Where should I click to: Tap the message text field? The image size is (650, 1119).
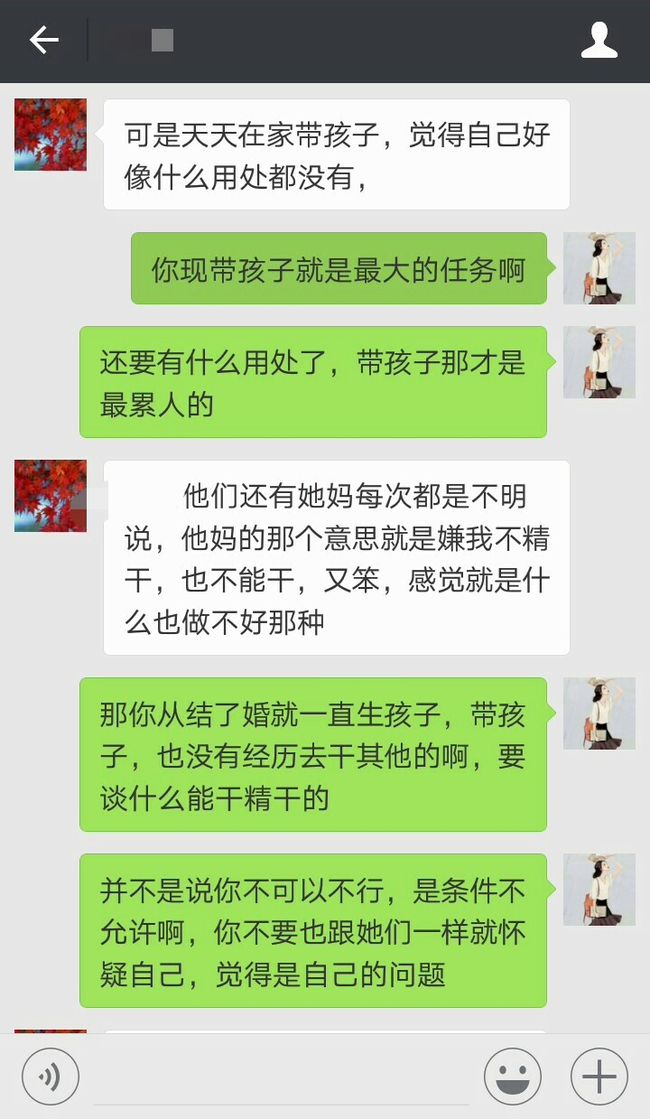pyautogui.click(x=283, y=1078)
